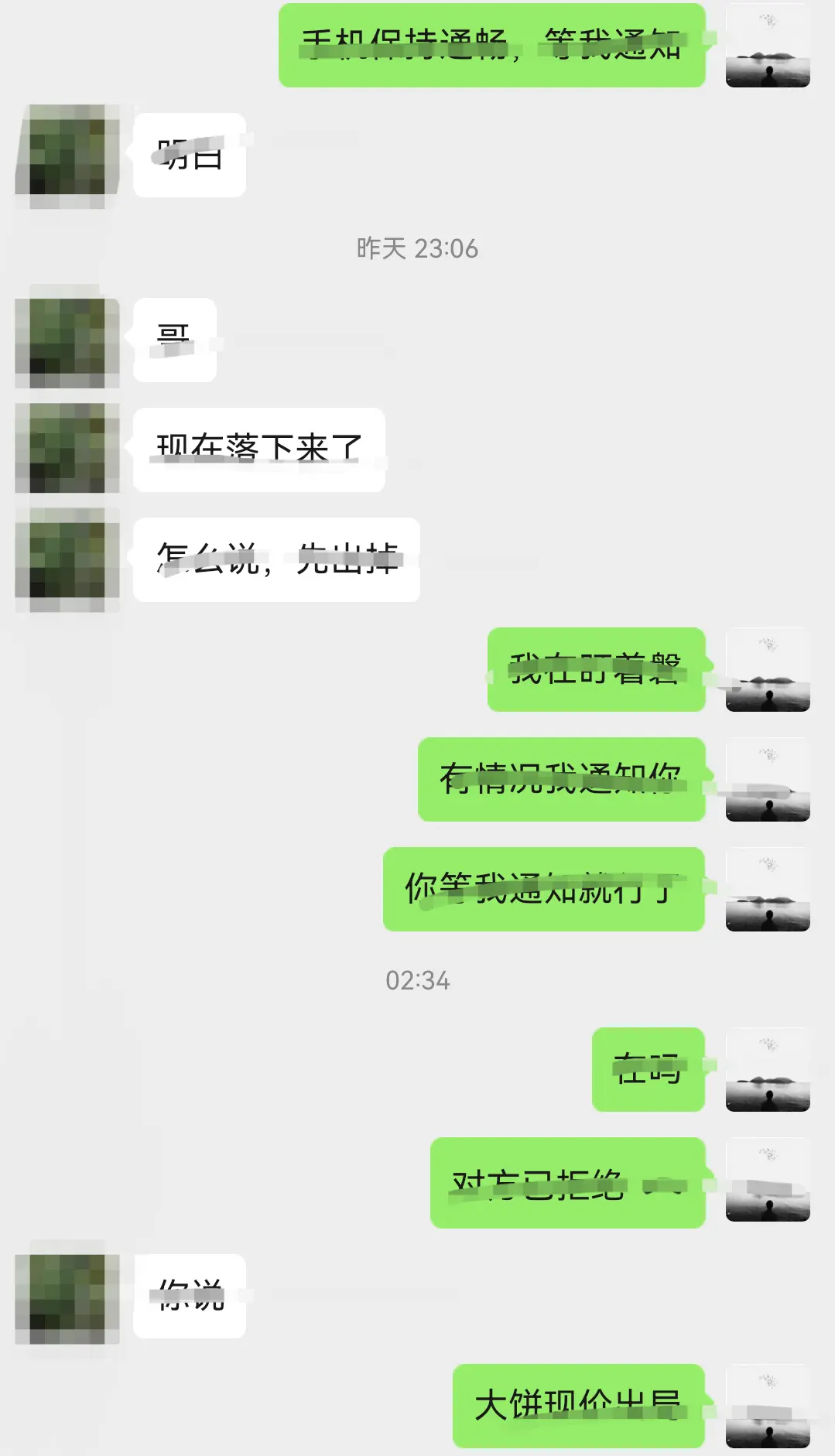Open your avatar beside 大饼现价出局
The image size is (835, 1456).
(x=767, y=1408)
